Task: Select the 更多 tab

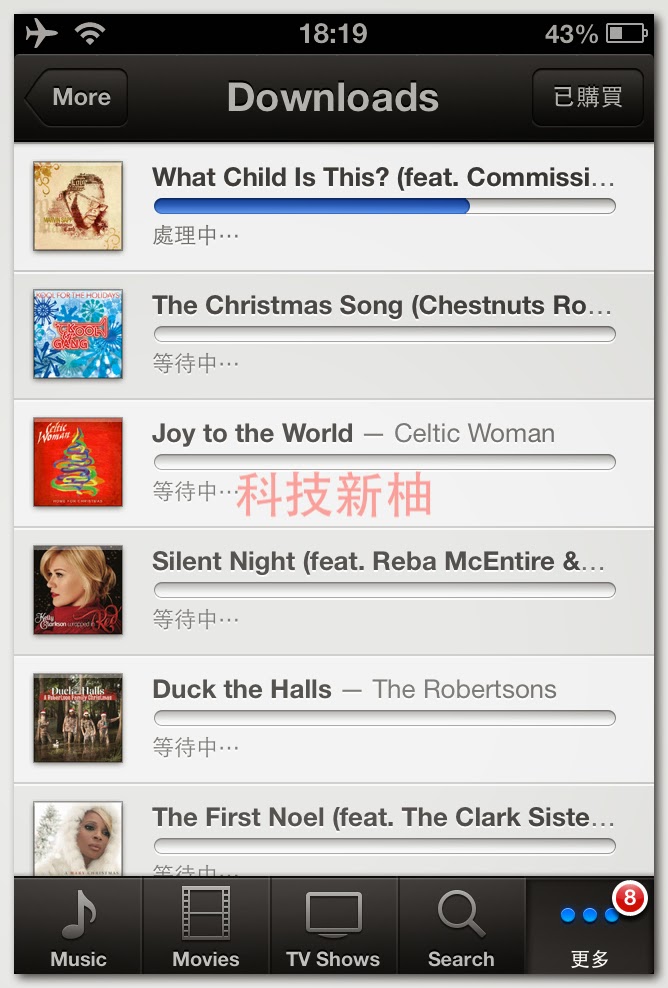Action: [x=590, y=927]
